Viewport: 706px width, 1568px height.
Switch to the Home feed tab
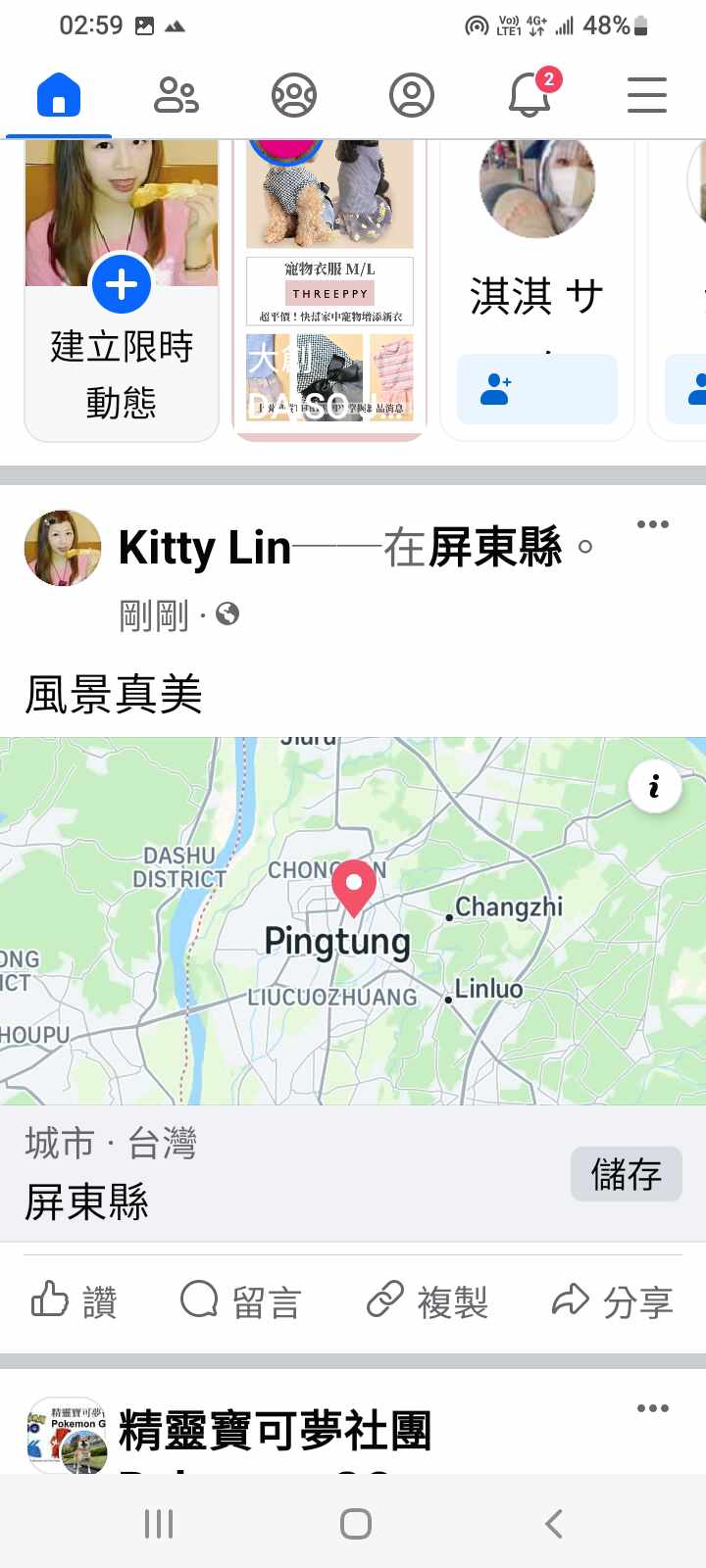[59, 96]
